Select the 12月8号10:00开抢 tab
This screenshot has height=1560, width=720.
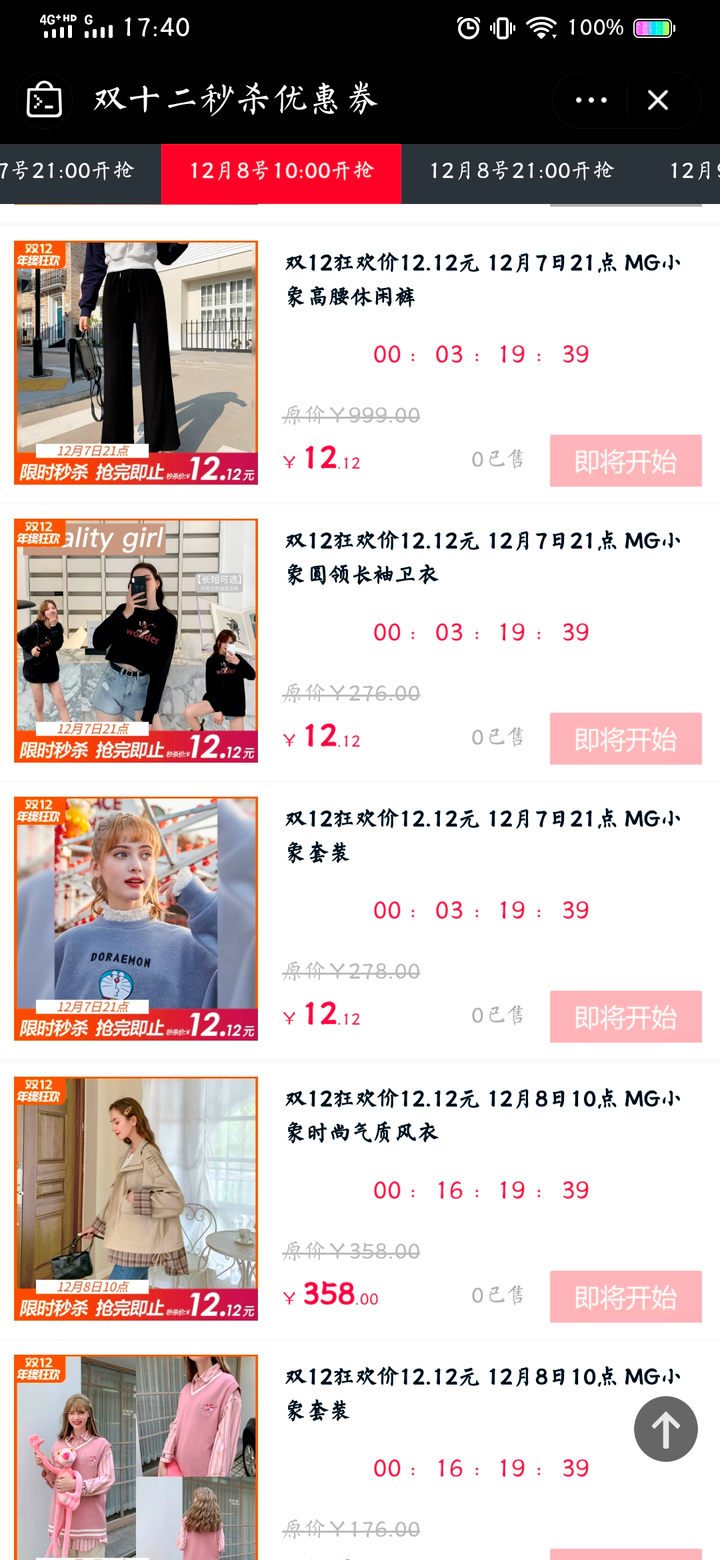coord(281,172)
